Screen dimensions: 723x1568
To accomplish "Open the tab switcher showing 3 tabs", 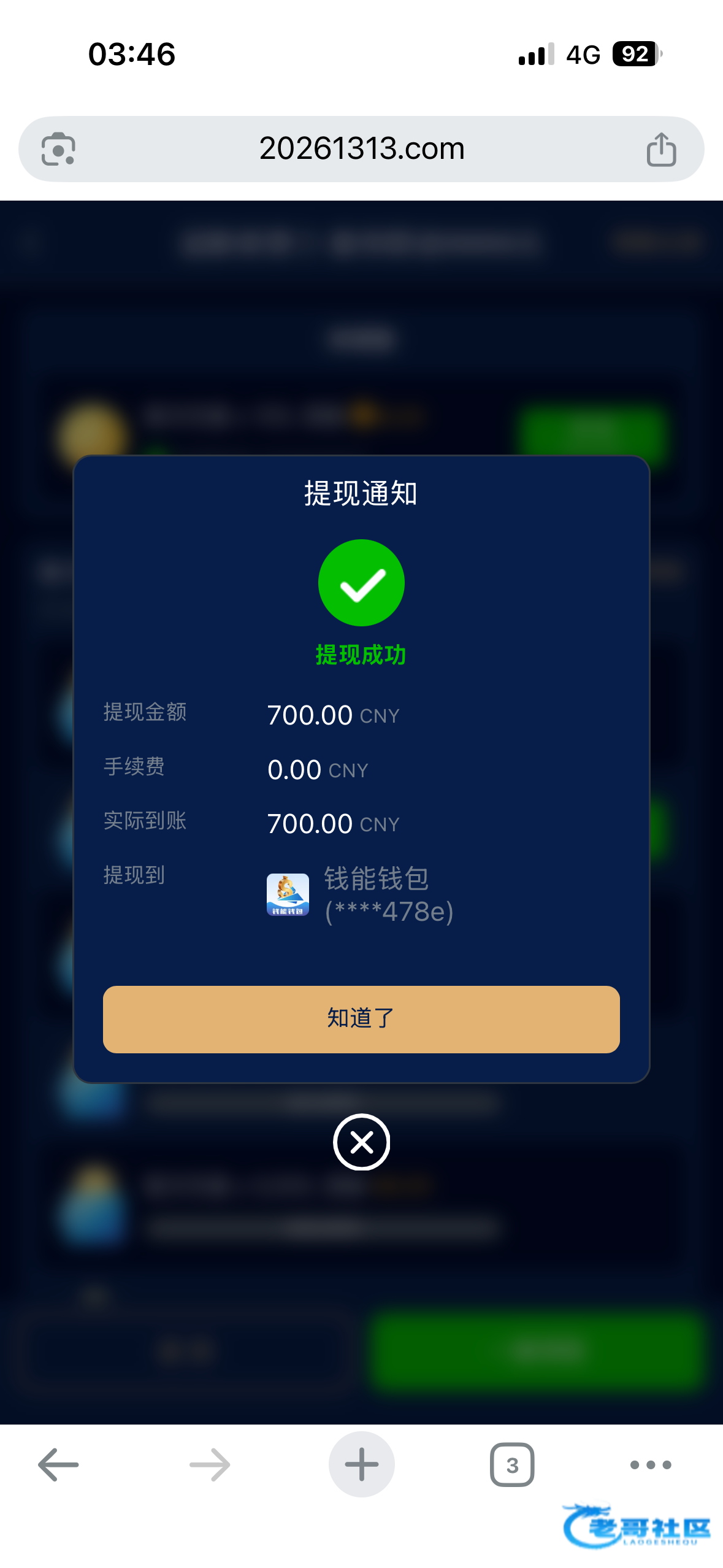I will coord(512,1465).
